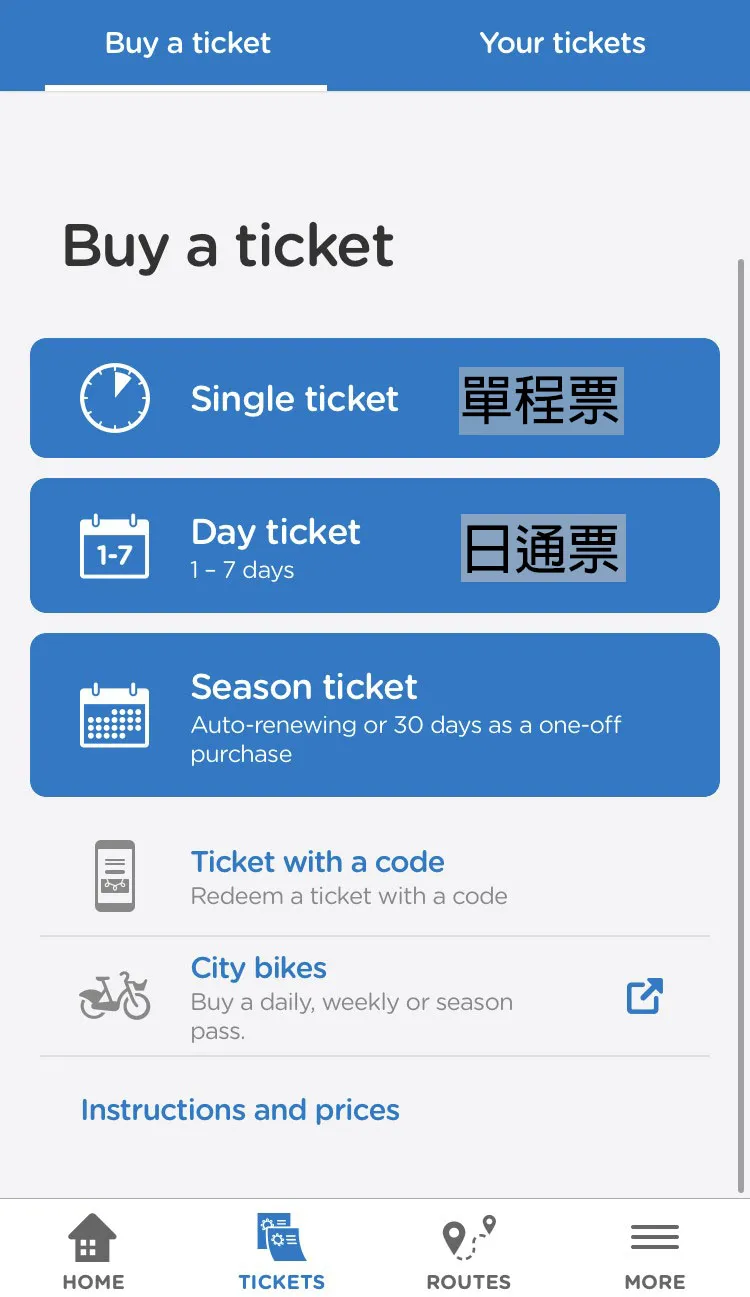Select the Buy a ticket tab

click(188, 44)
